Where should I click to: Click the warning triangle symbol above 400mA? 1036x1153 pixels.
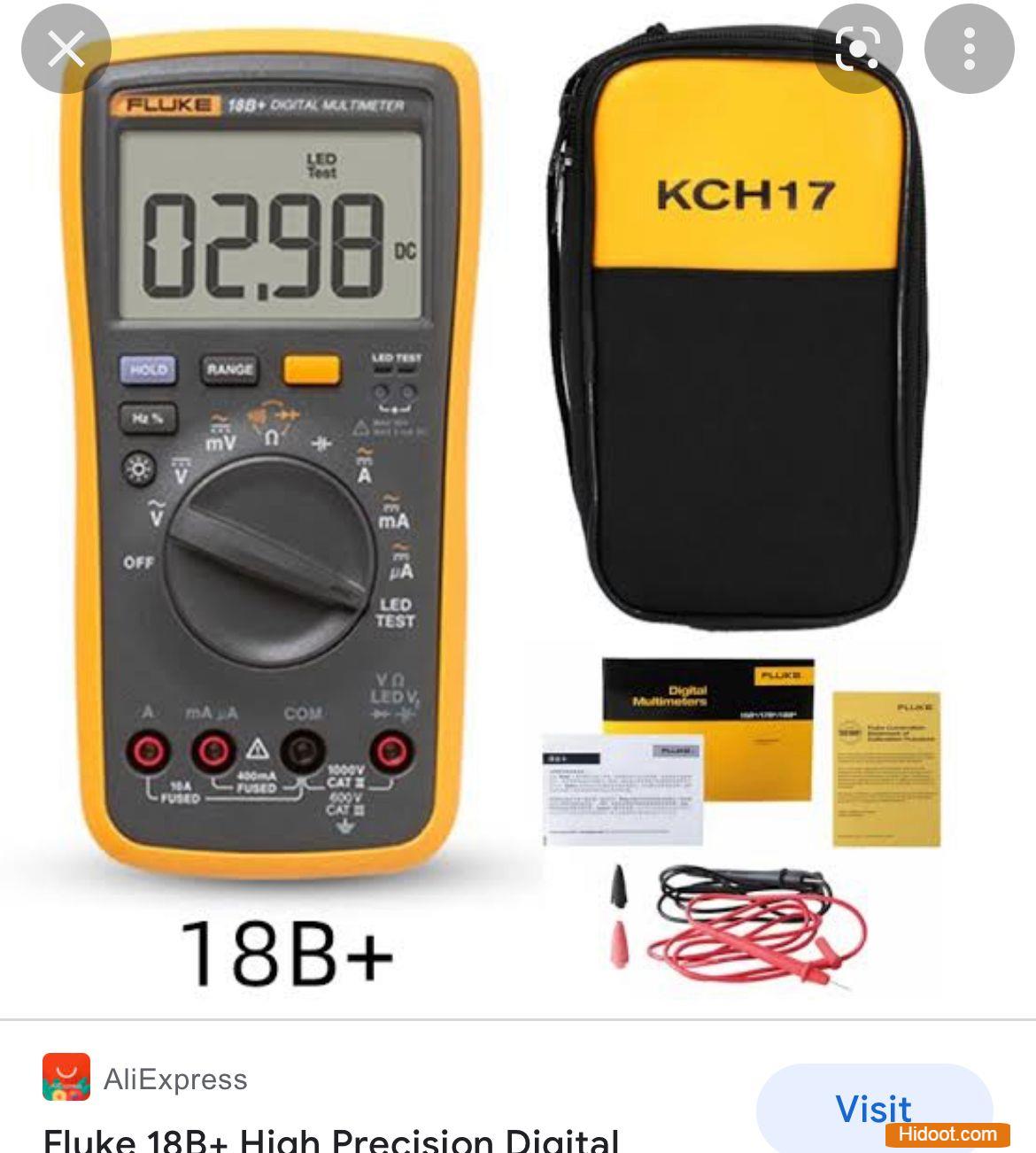(256, 750)
